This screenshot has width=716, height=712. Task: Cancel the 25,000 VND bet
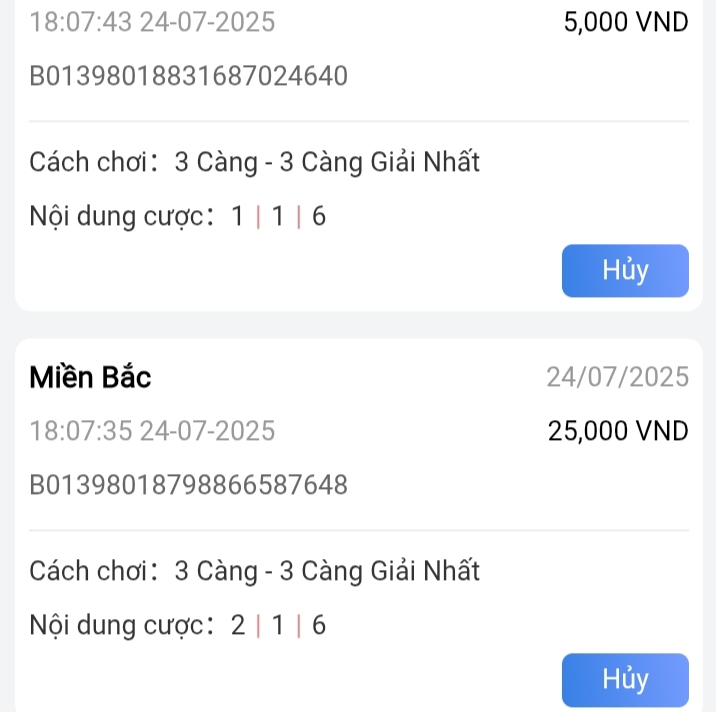pyautogui.click(x=625, y=680)
